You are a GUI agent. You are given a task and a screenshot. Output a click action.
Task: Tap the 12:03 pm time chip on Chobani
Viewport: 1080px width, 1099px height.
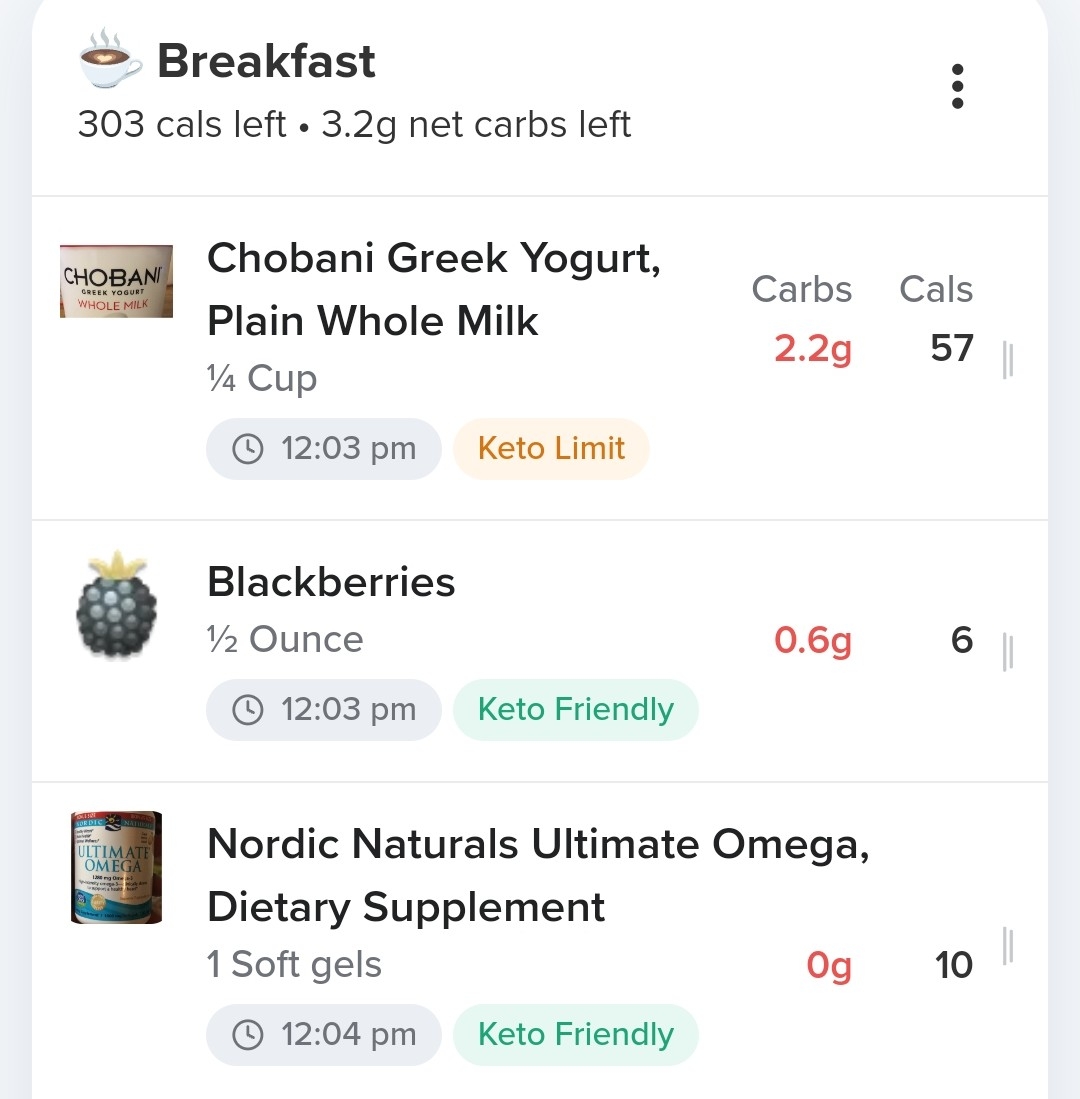click(x=323, y=449)
